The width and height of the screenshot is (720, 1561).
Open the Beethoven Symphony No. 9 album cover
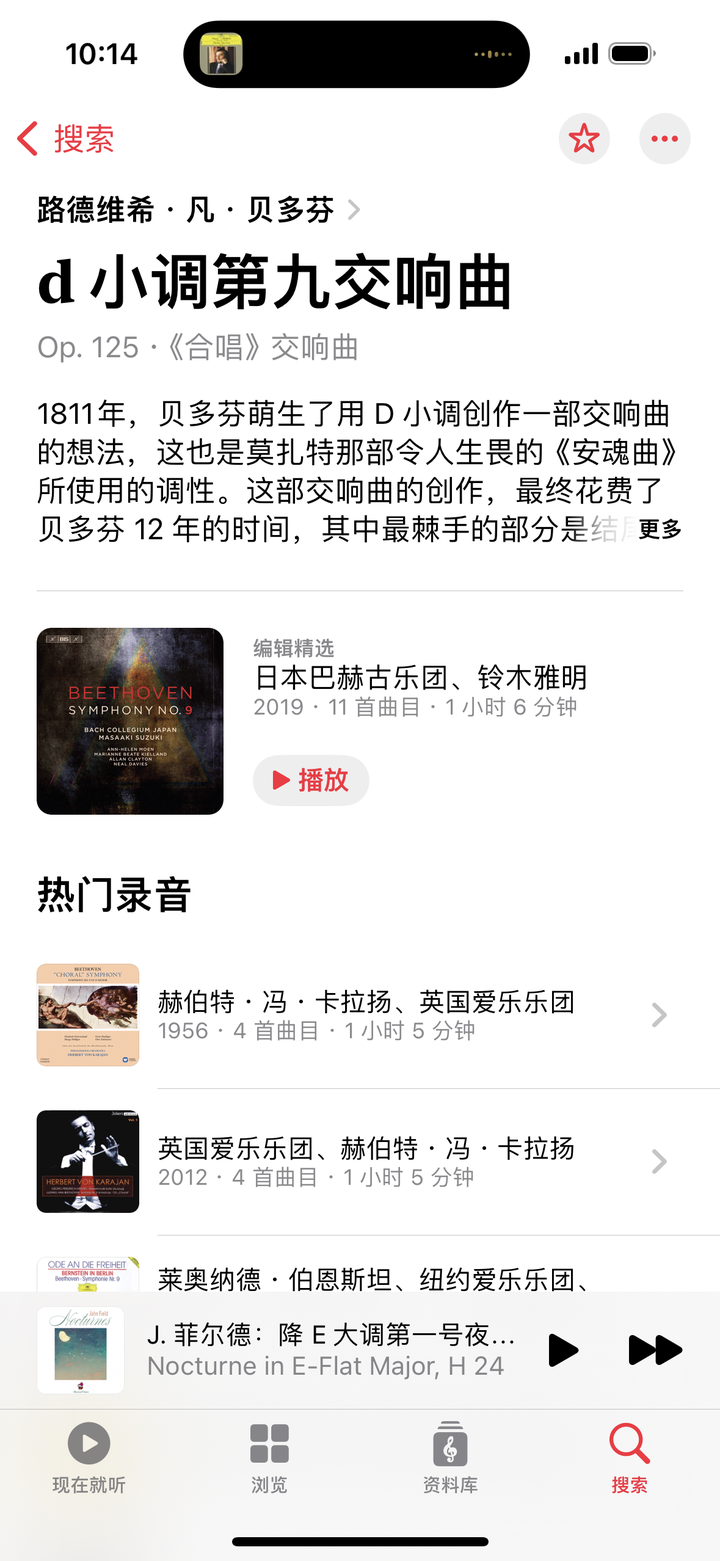tap(130, 721)
